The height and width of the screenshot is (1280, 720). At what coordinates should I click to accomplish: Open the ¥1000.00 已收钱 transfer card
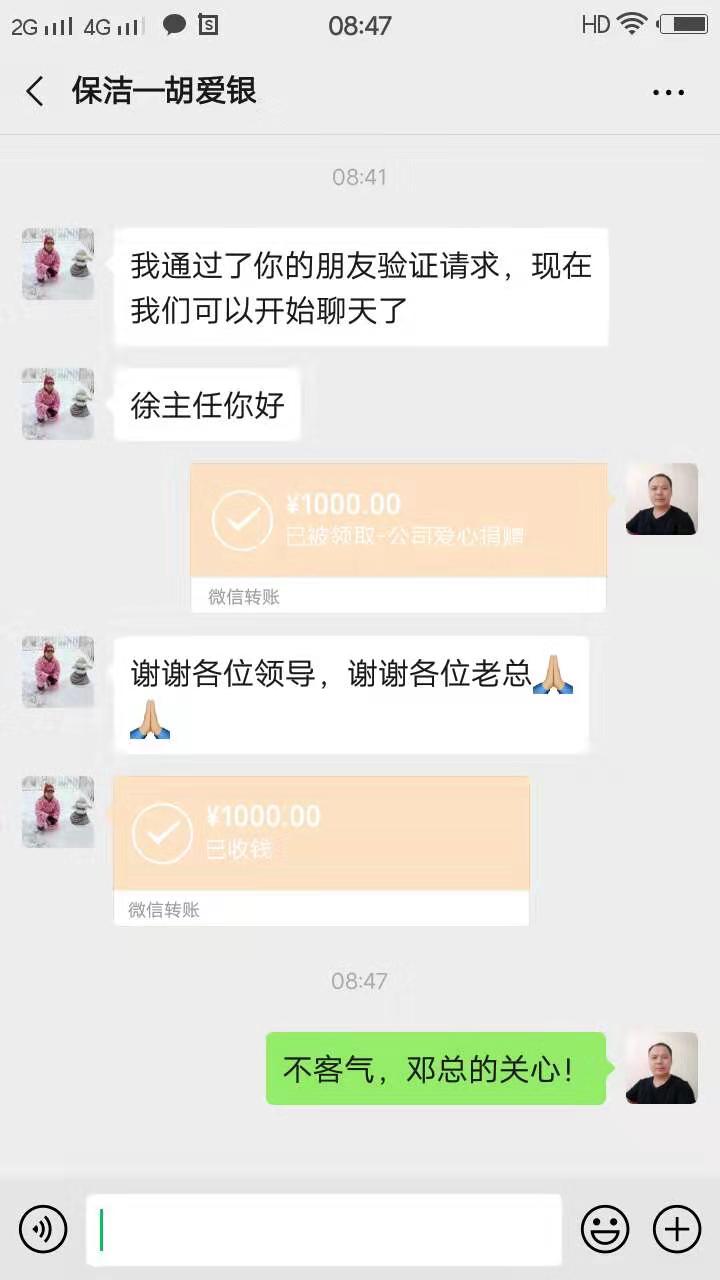(x=320, y=849)
